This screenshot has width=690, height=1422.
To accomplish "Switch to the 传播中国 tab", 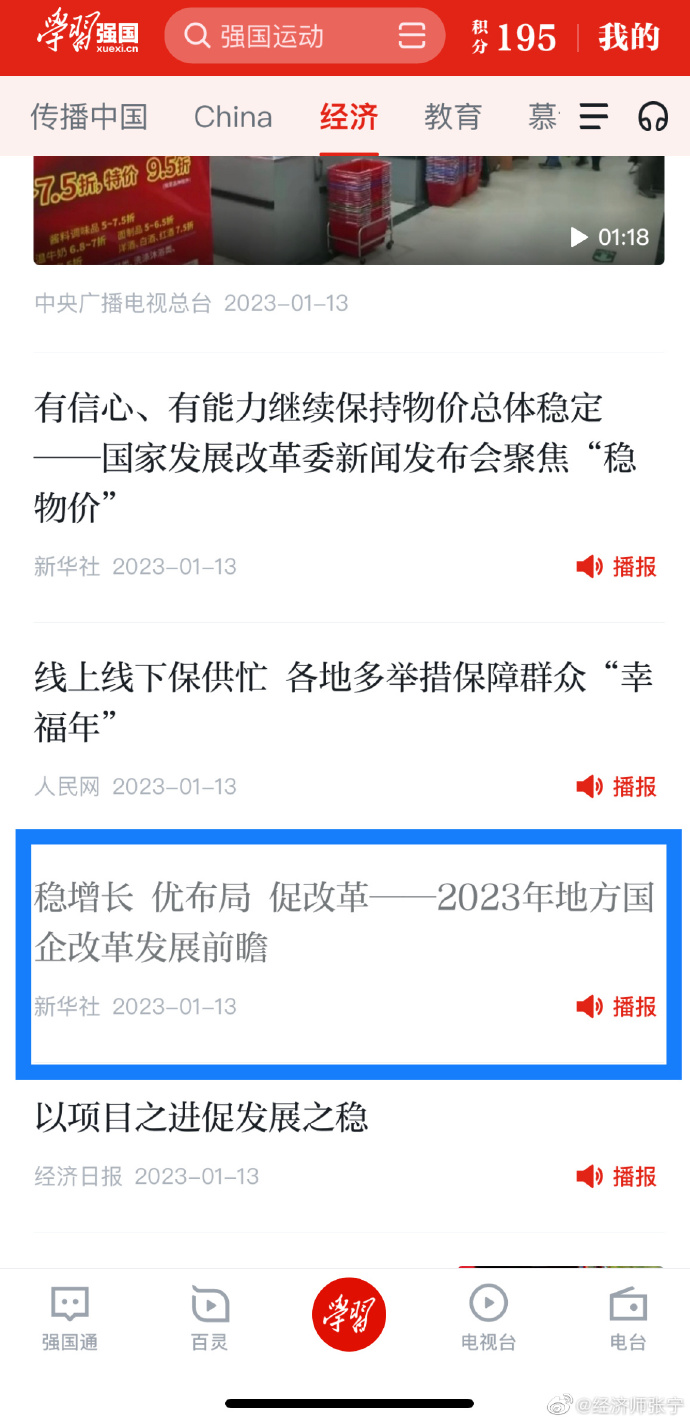I will [89, 117].
